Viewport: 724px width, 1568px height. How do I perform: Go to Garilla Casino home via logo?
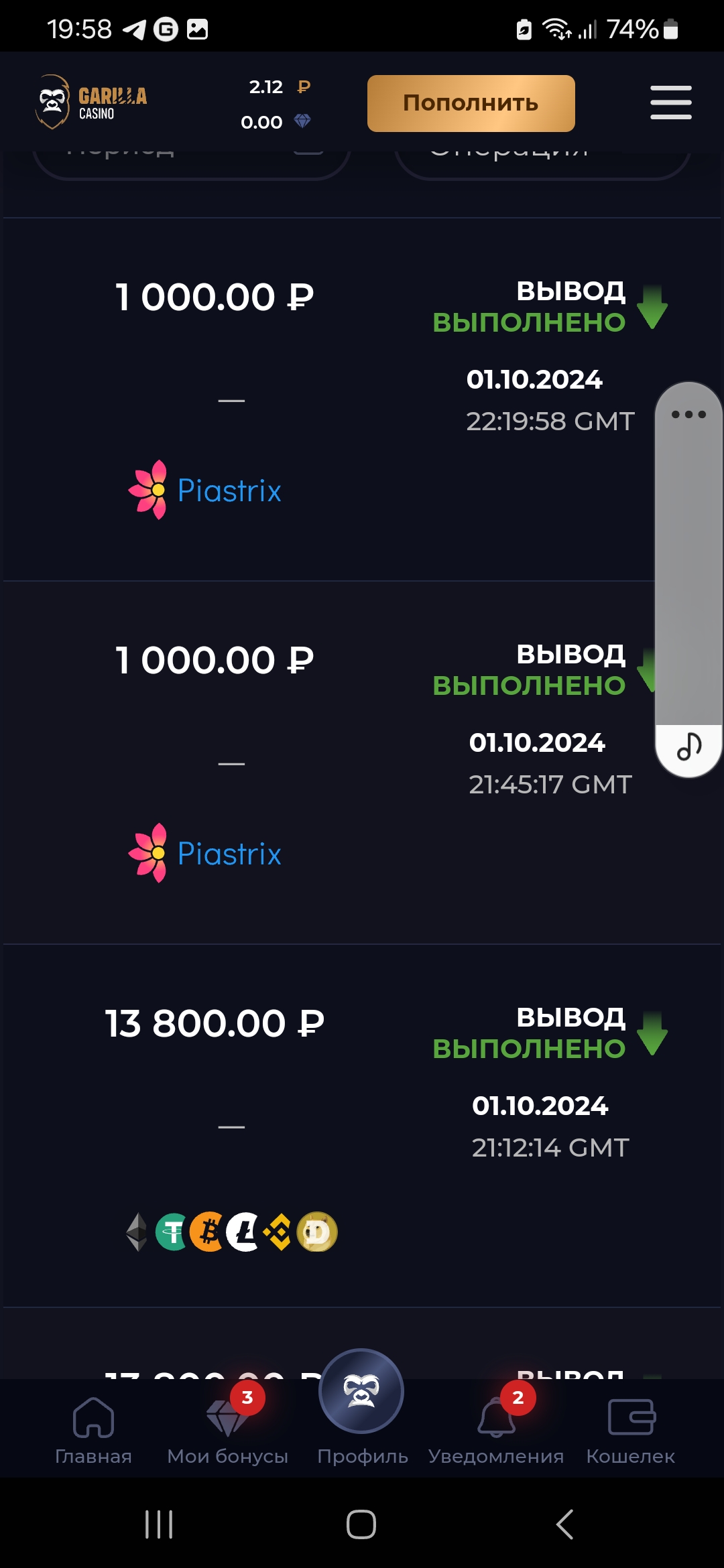tap(91, 102)
